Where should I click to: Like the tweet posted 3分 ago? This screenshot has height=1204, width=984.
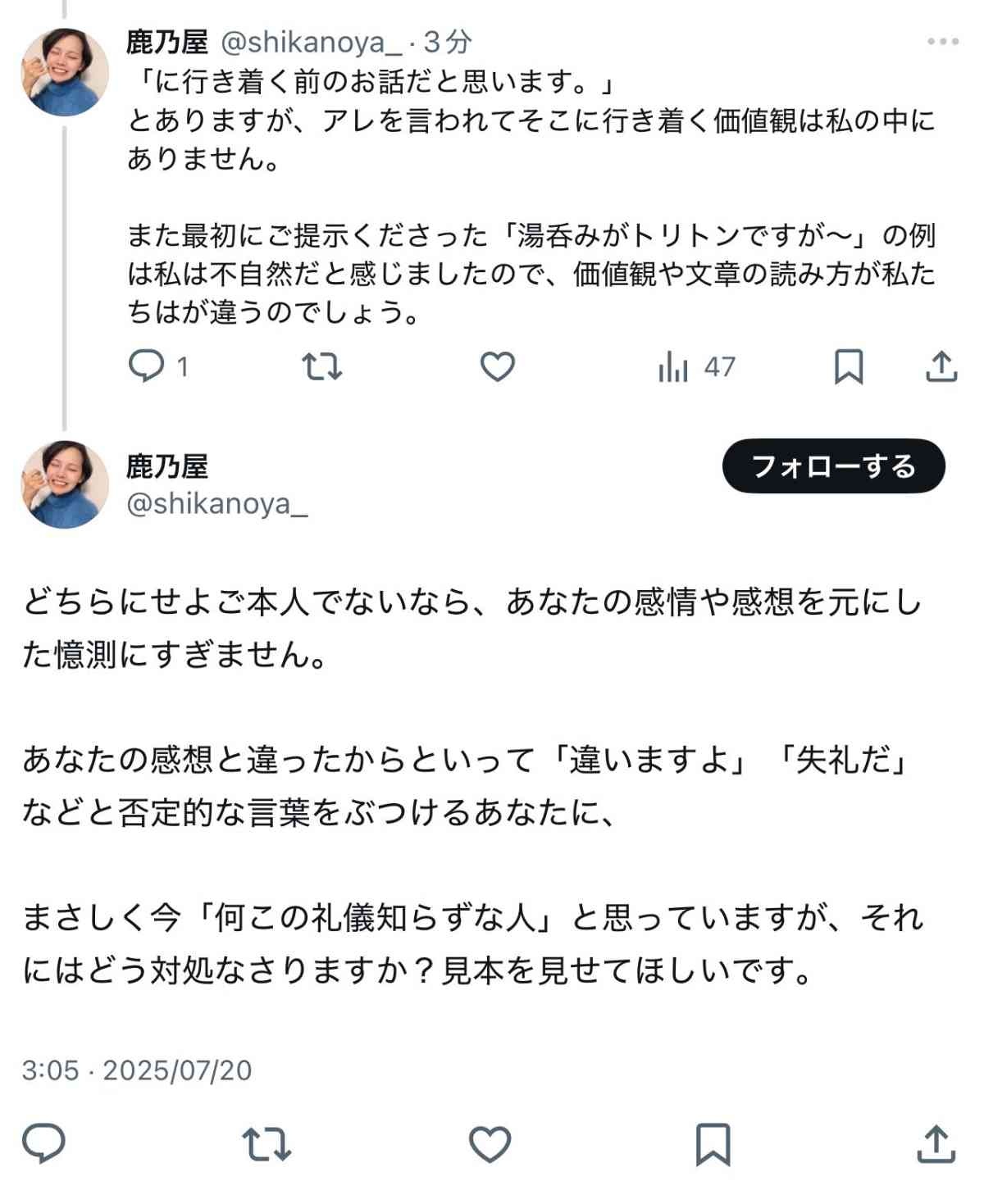point(497,366)
